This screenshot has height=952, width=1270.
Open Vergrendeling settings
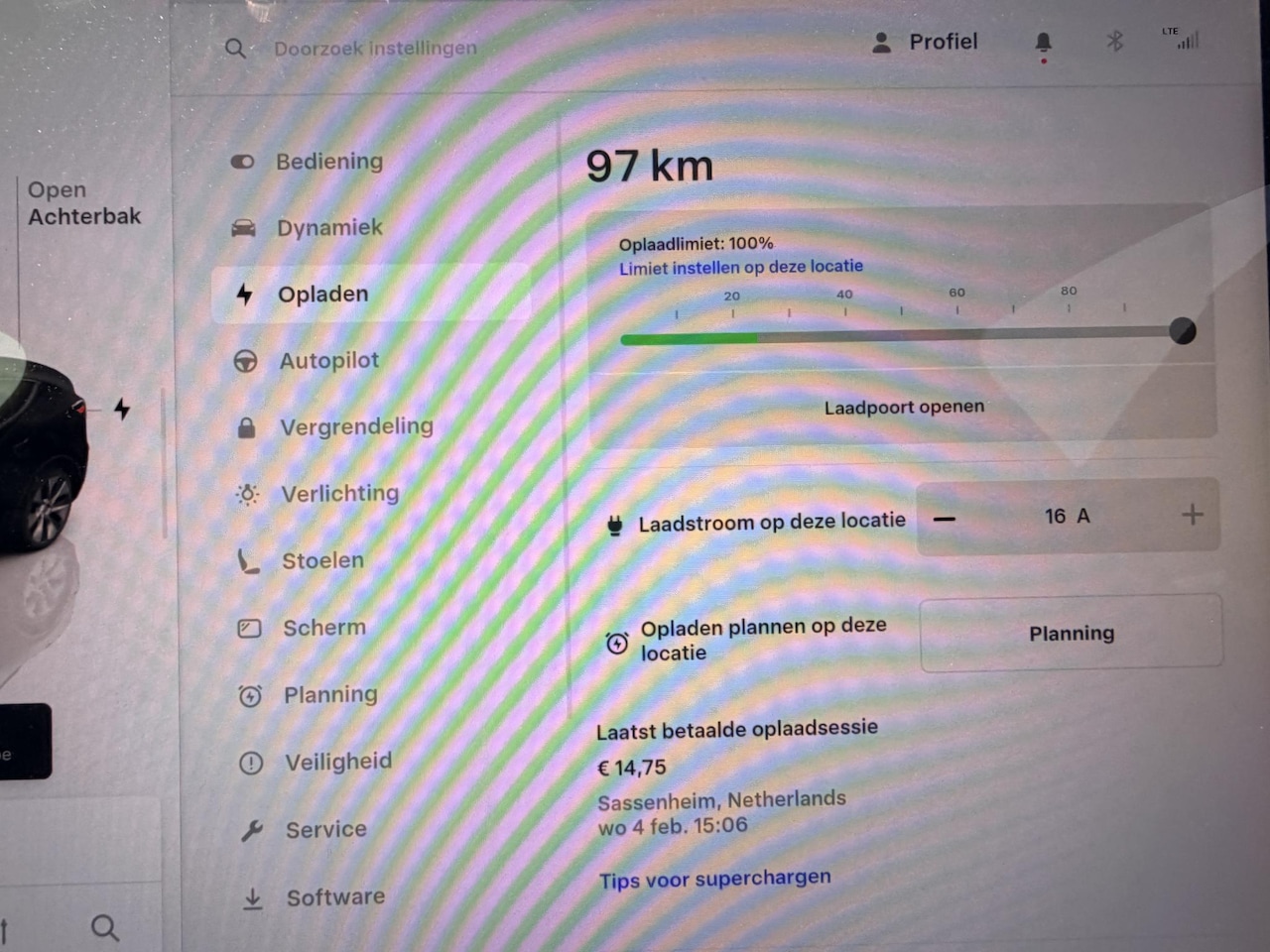tap(355, 426)
